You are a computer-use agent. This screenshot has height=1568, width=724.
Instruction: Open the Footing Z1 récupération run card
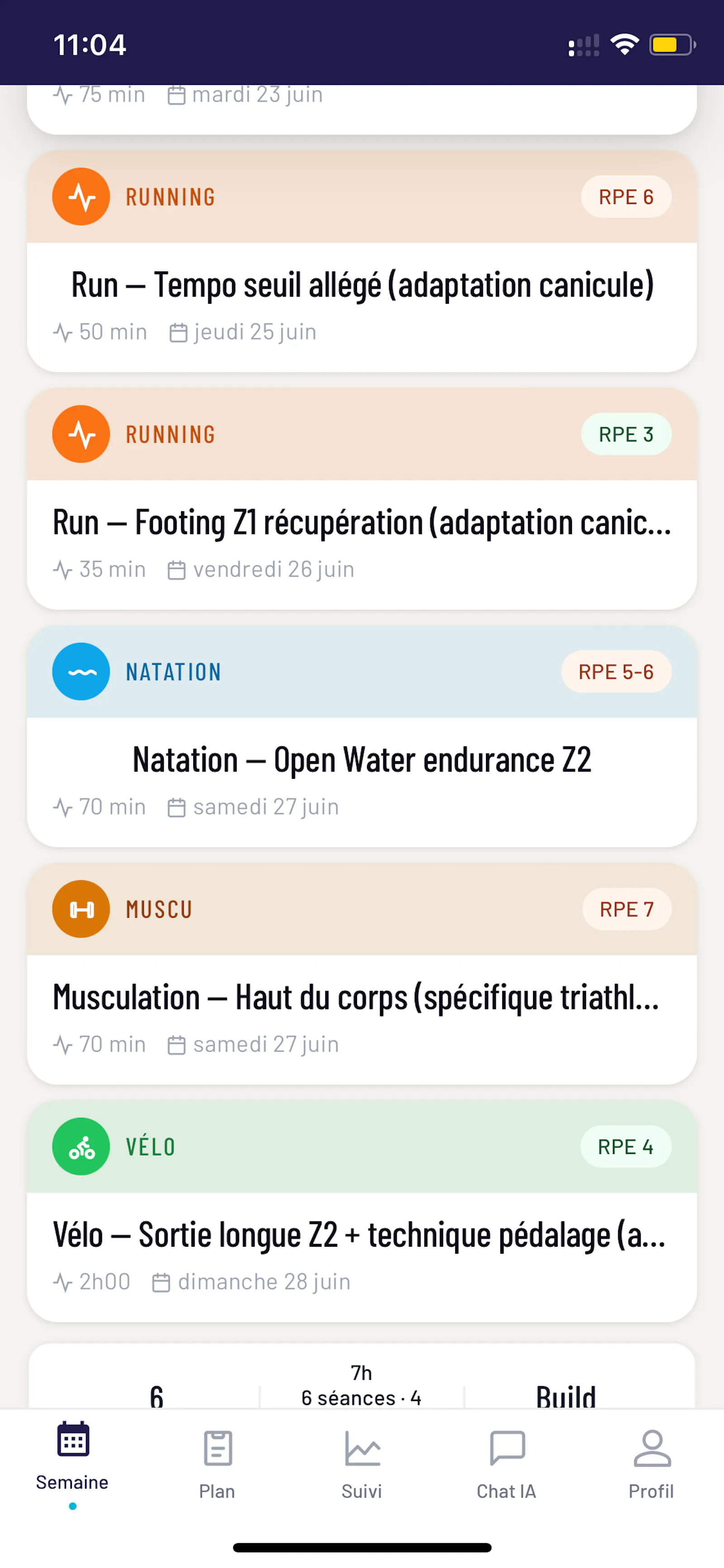pyautogui.click(x=362, y=499)
